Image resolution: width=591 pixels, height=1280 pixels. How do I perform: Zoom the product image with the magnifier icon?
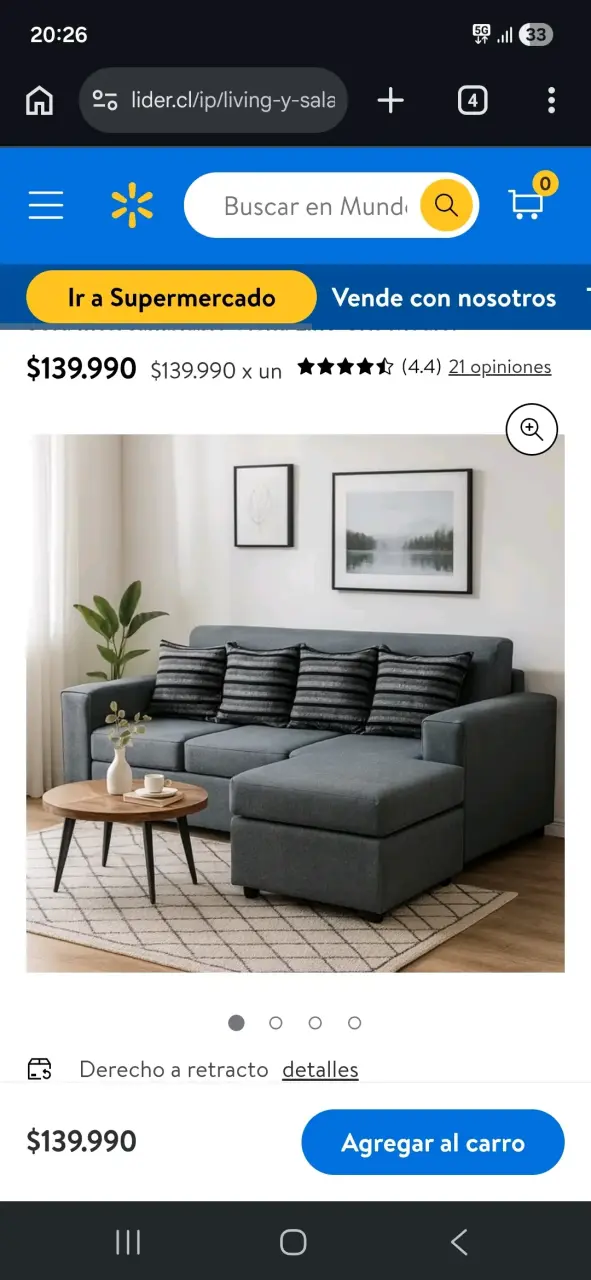click(x=531, y=430)
